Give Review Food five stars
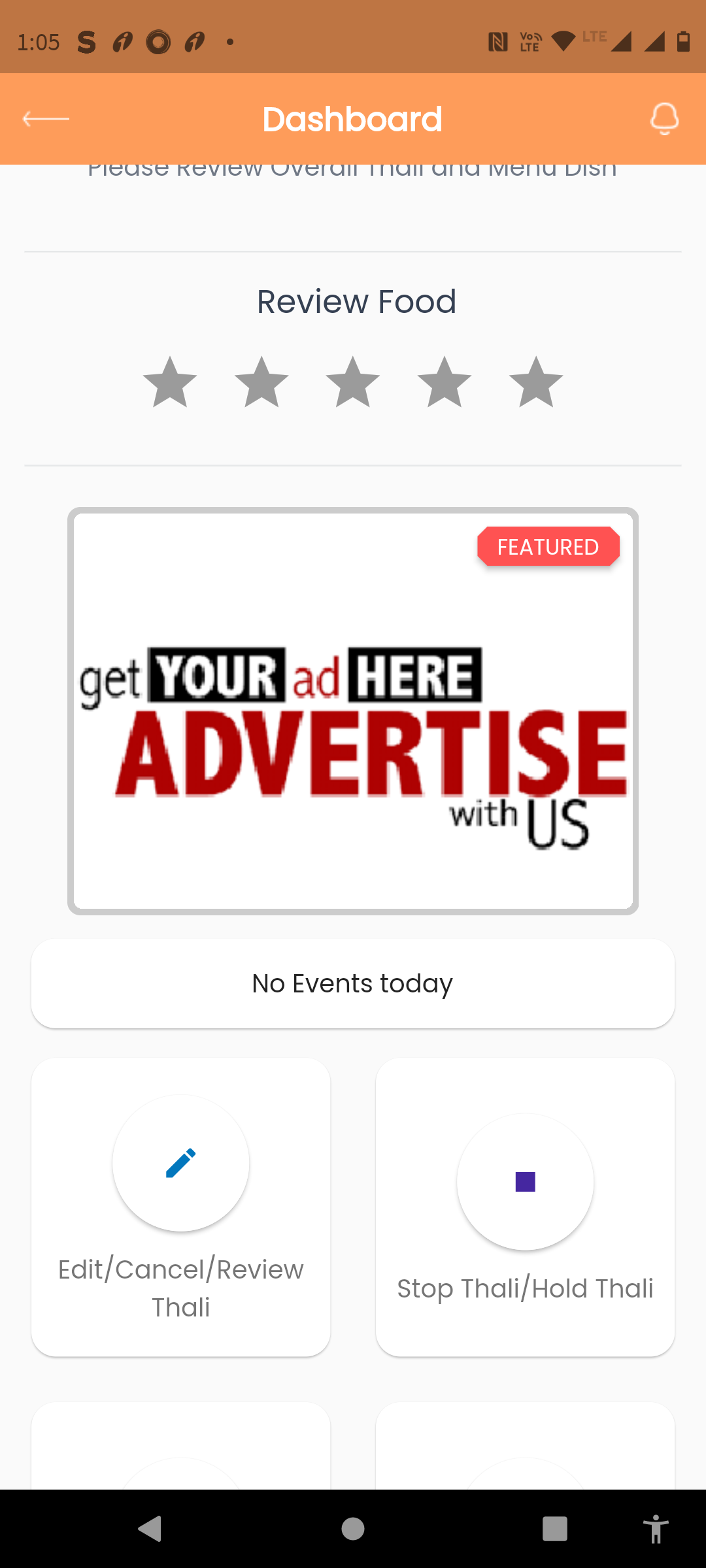 point(536,383)
